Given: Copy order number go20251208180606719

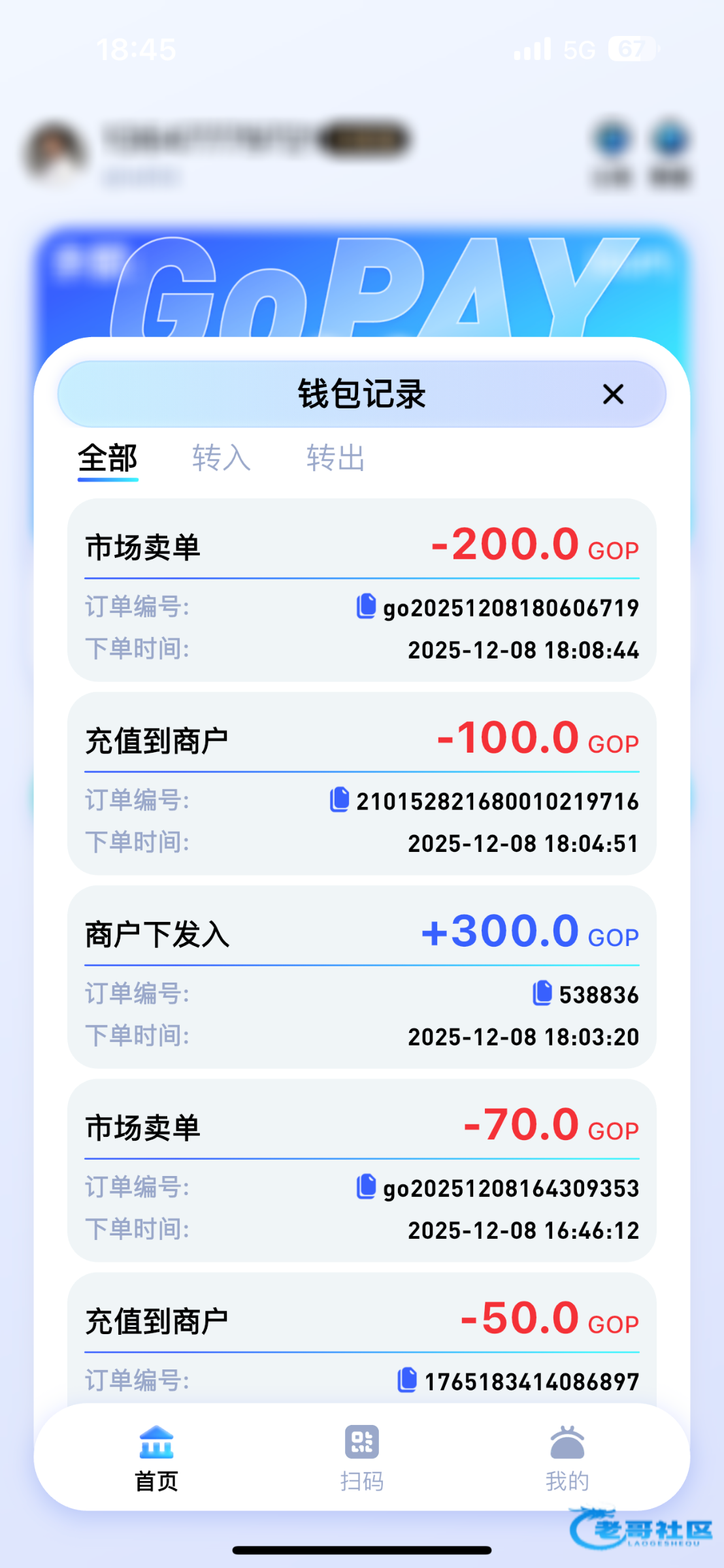Looking at the screenshot, I should [366, 606].
